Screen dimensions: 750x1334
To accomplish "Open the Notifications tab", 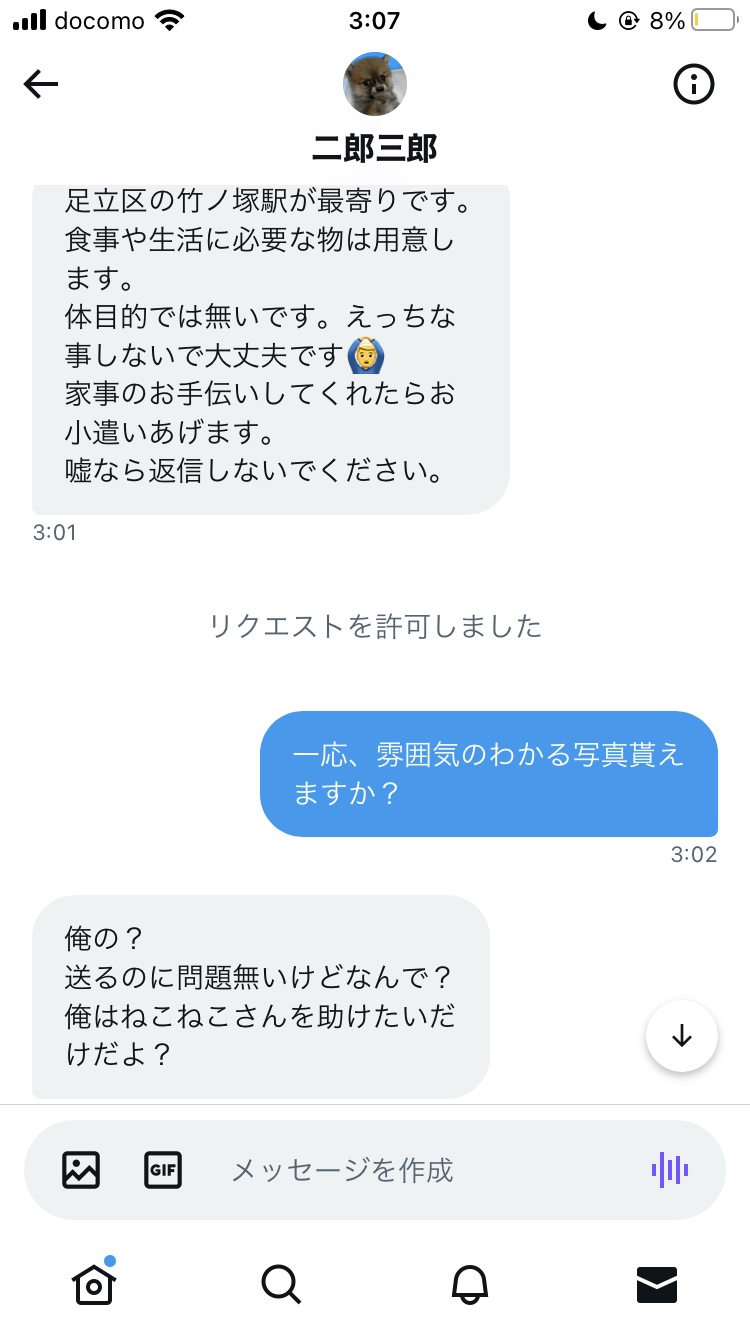I will coord(470,1283).
